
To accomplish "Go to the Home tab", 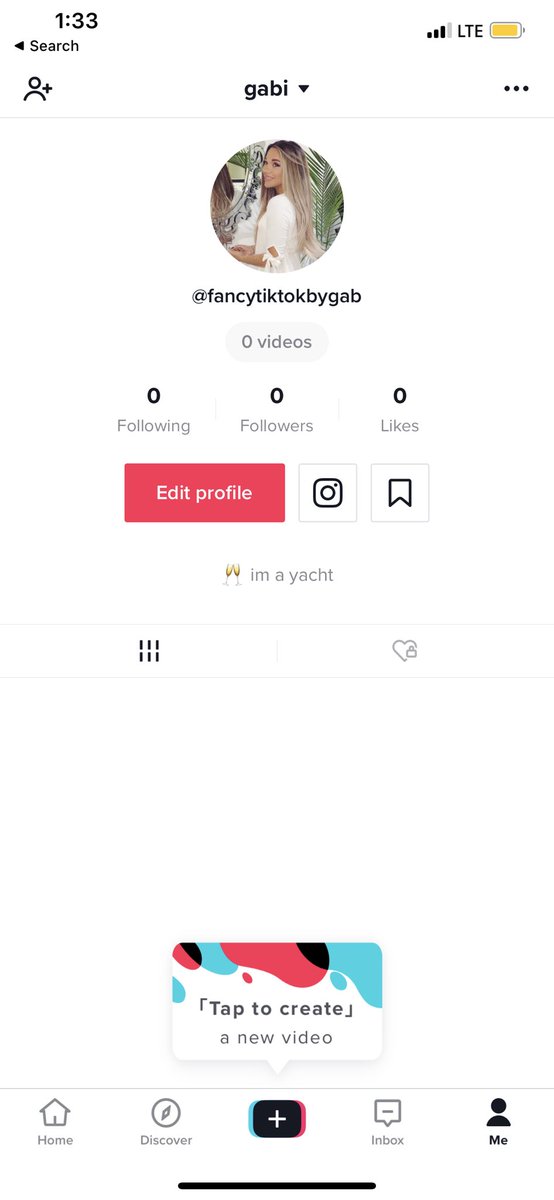I will click(x=55, y=1122).
